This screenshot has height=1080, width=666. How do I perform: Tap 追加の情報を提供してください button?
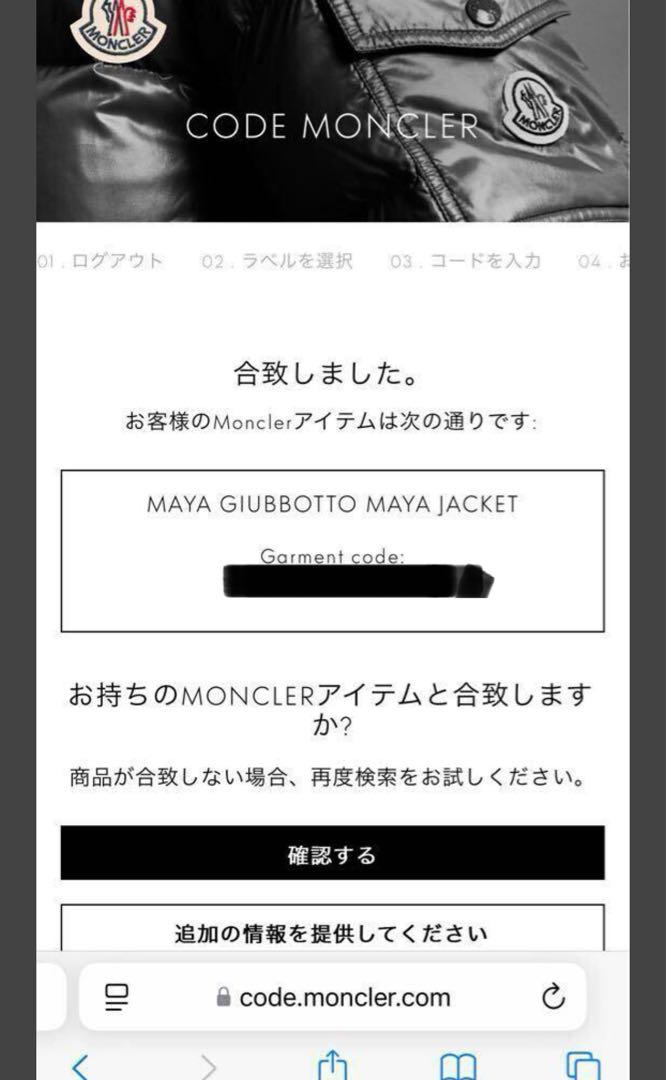click(333, 928)
